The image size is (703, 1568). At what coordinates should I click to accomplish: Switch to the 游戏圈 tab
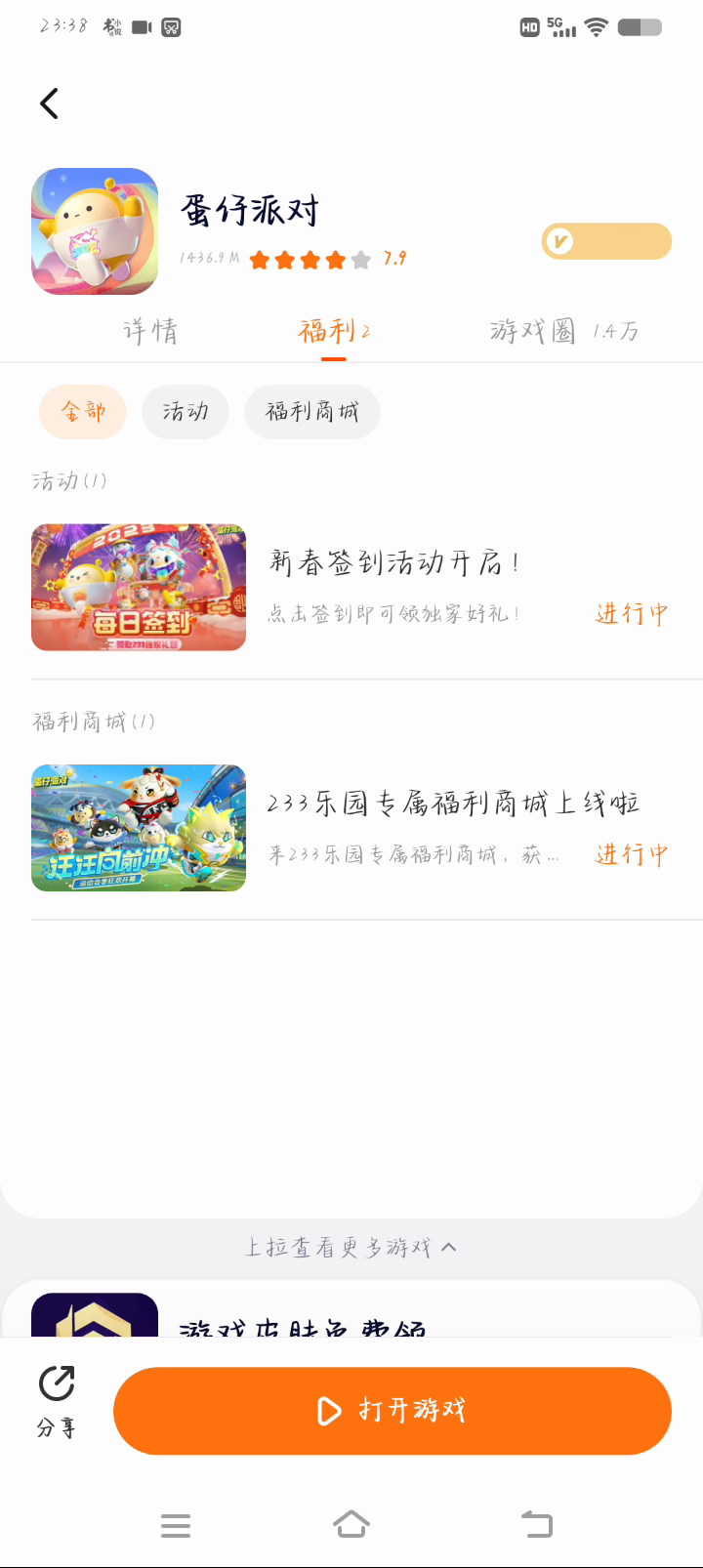[562, 332]
